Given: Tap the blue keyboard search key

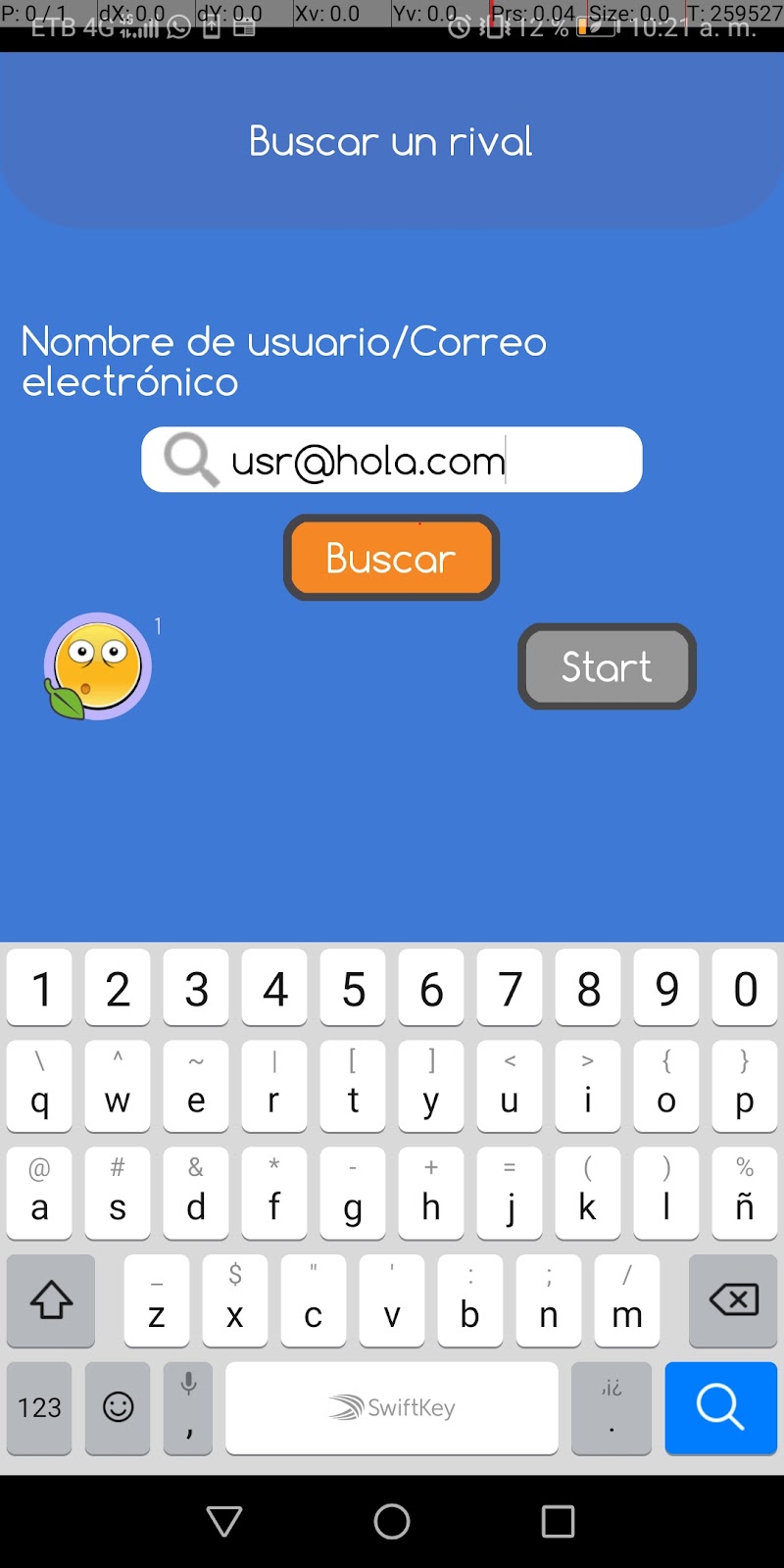Looking at the screenshot, I should pos(720,1407).
